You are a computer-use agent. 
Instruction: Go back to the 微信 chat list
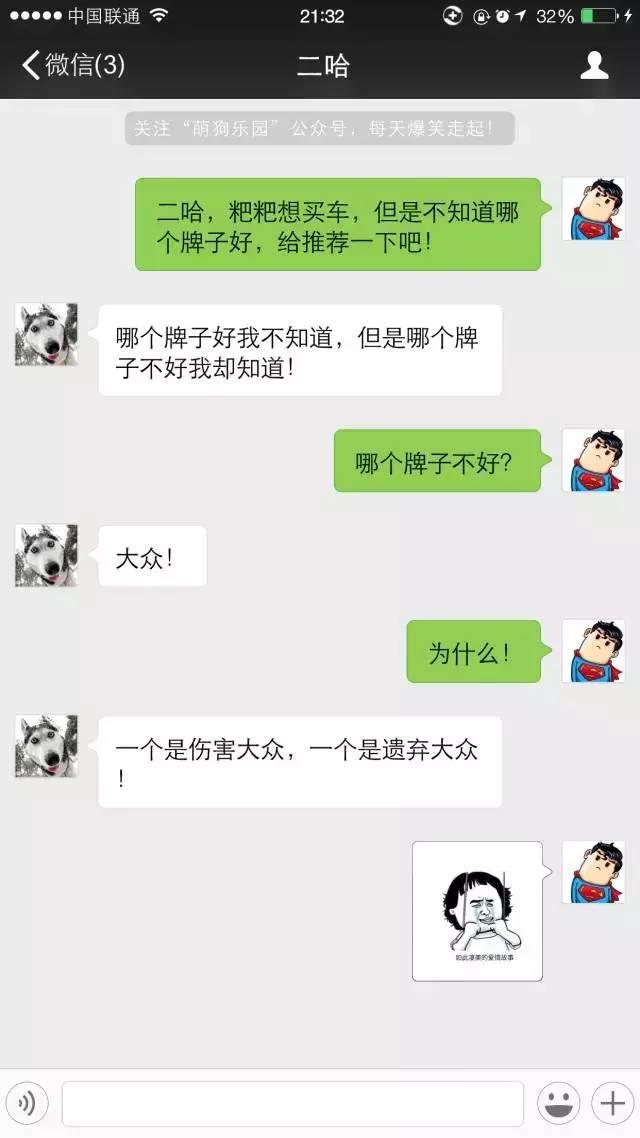click(x=72, y=66)
